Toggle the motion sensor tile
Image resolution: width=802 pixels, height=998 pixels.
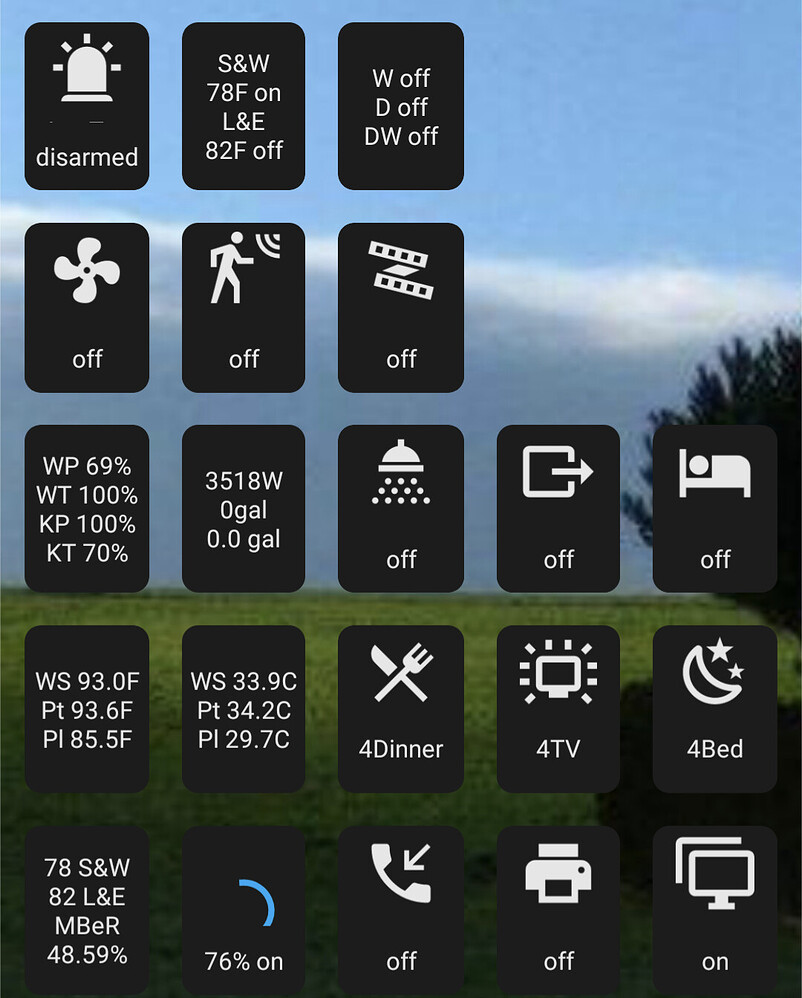point(243,307)
